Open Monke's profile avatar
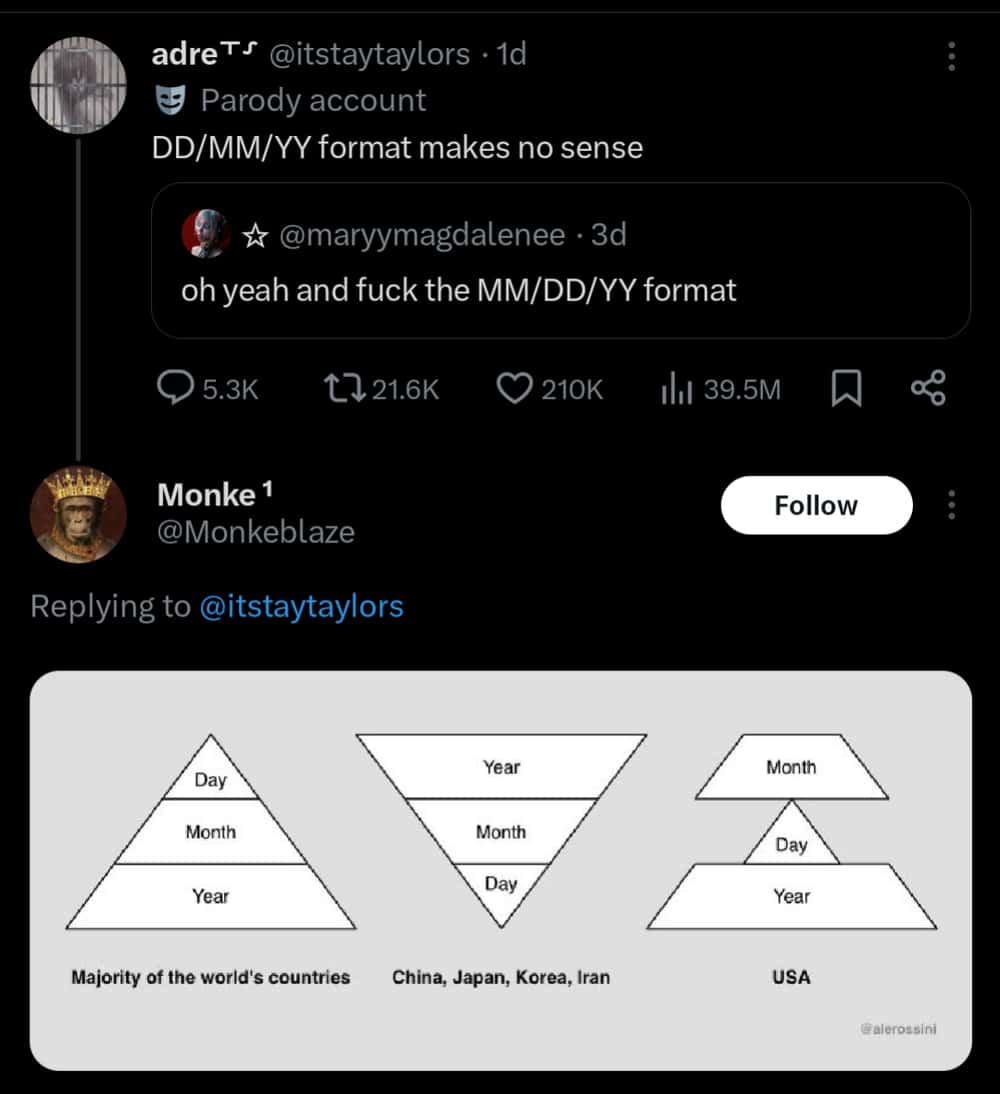This screenshot has width=1000, height=1094. [79, 513]
